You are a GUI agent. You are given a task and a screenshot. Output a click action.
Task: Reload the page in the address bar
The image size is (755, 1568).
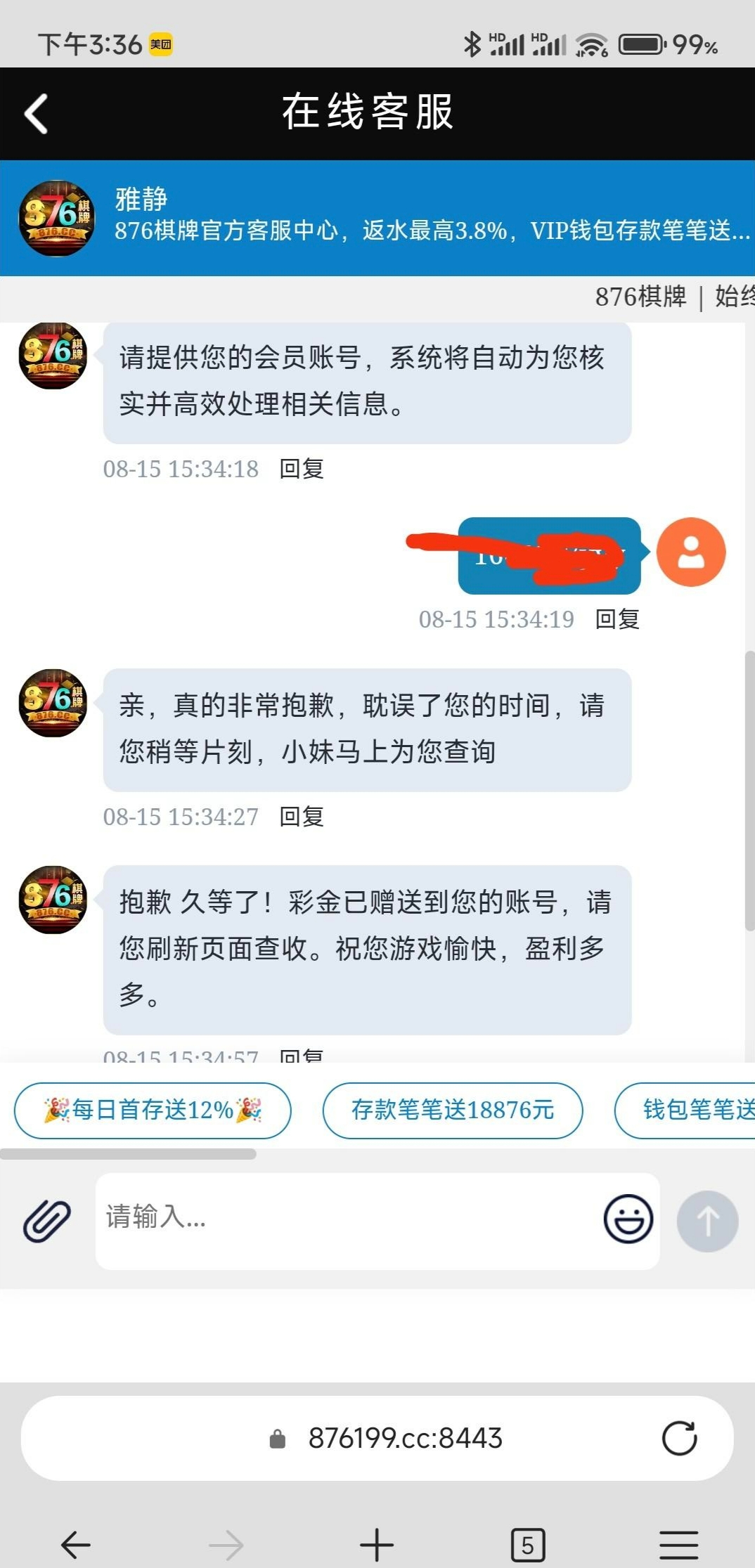tap(679, 1438)
